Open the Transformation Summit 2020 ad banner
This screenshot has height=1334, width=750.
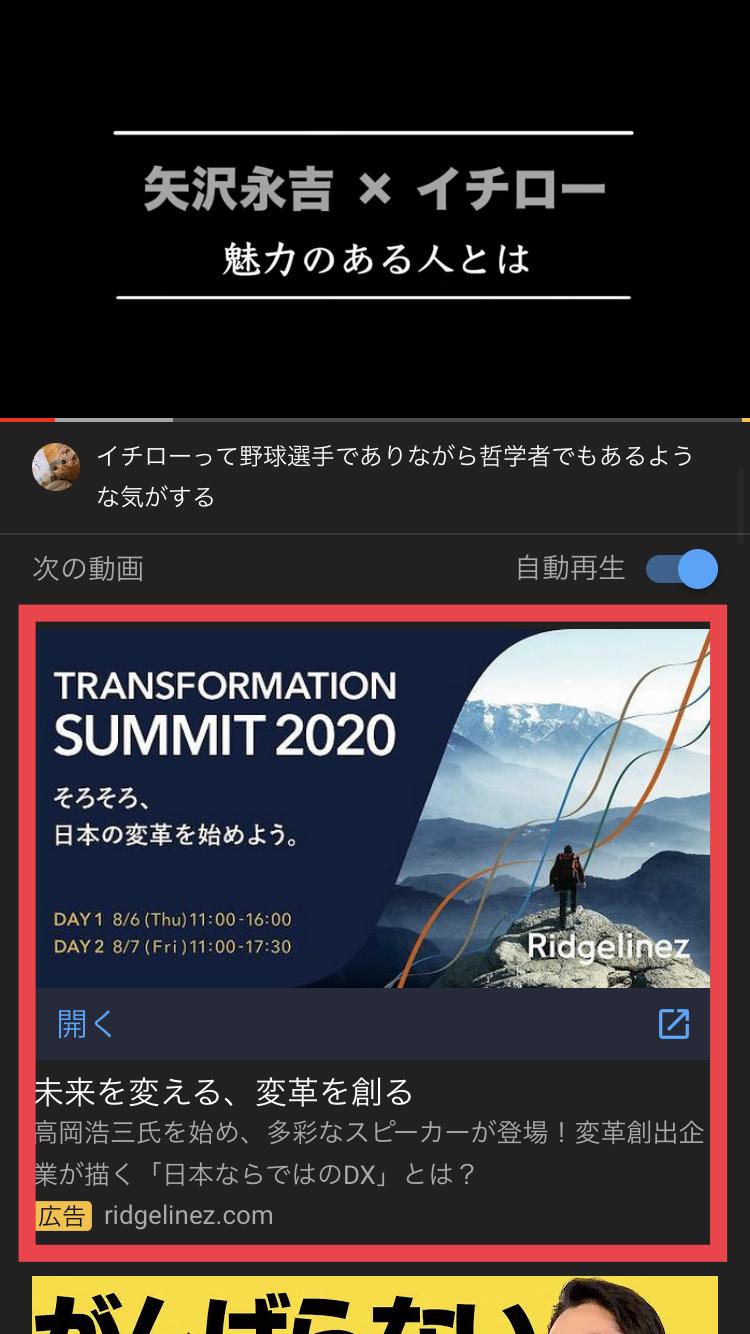(x=372, y=807)
